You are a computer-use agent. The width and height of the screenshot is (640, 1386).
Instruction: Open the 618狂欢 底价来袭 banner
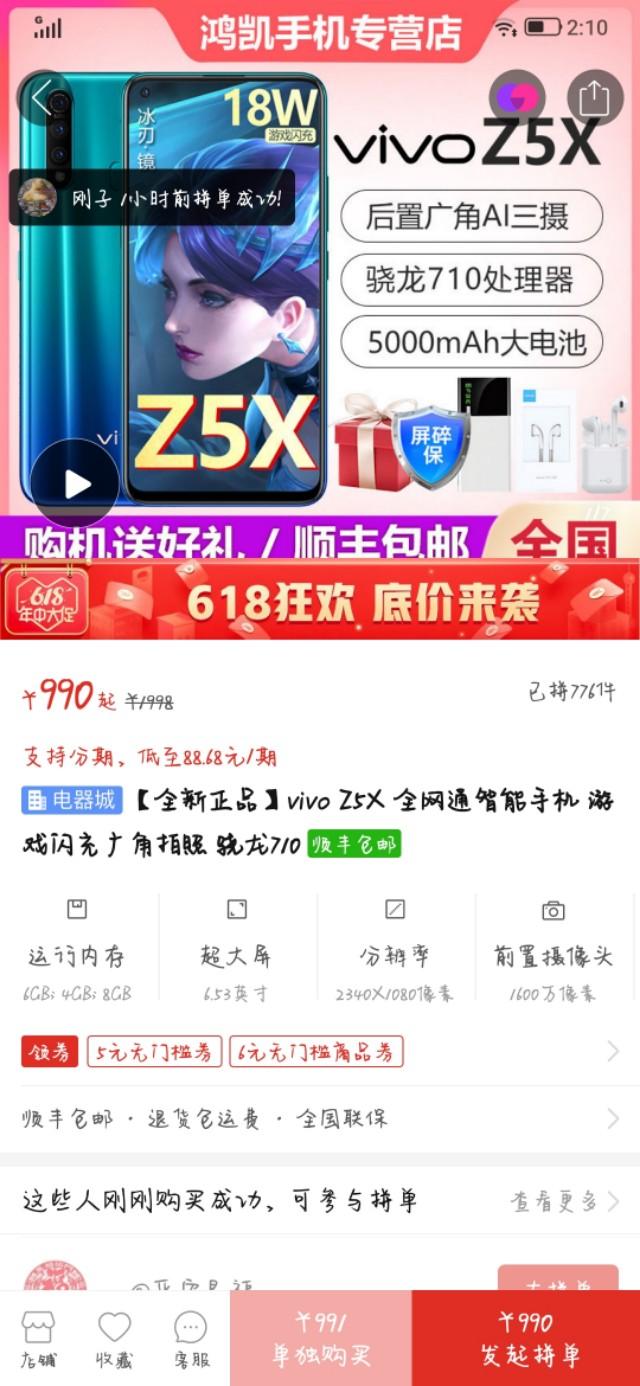click(x=320, y=600)
